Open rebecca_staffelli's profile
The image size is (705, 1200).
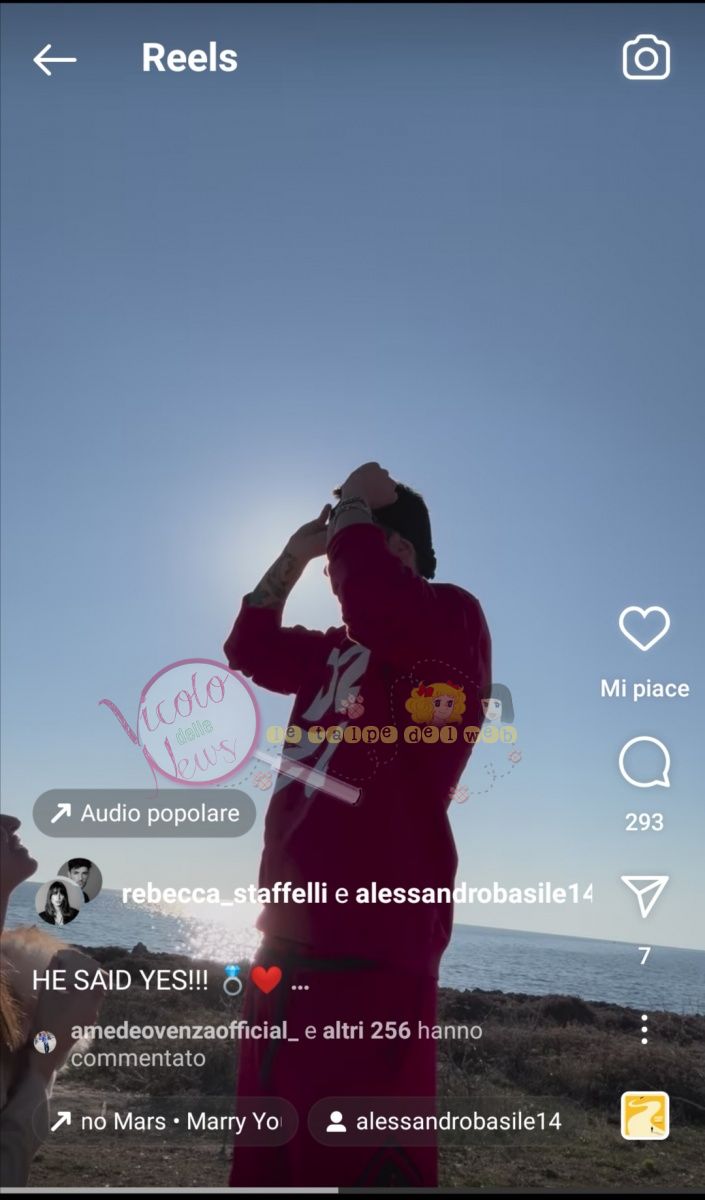point(224,894)
